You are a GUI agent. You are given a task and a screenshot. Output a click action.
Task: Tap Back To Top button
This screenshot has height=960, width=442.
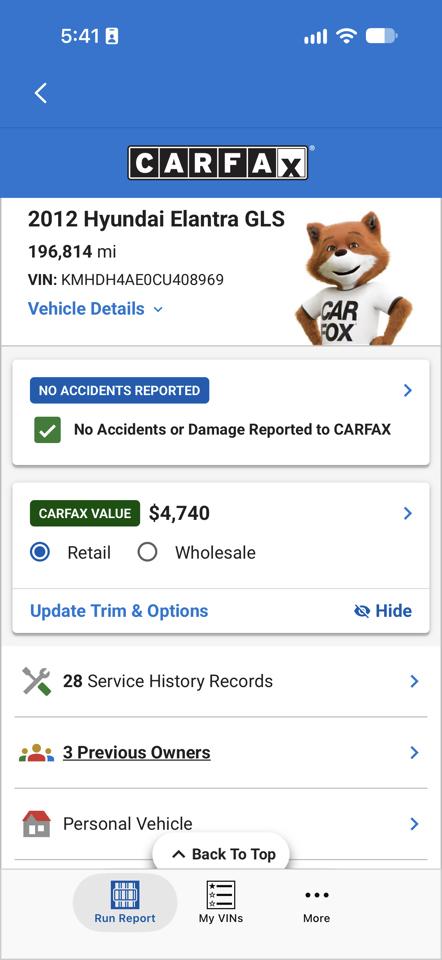click(x=221, y=854)
